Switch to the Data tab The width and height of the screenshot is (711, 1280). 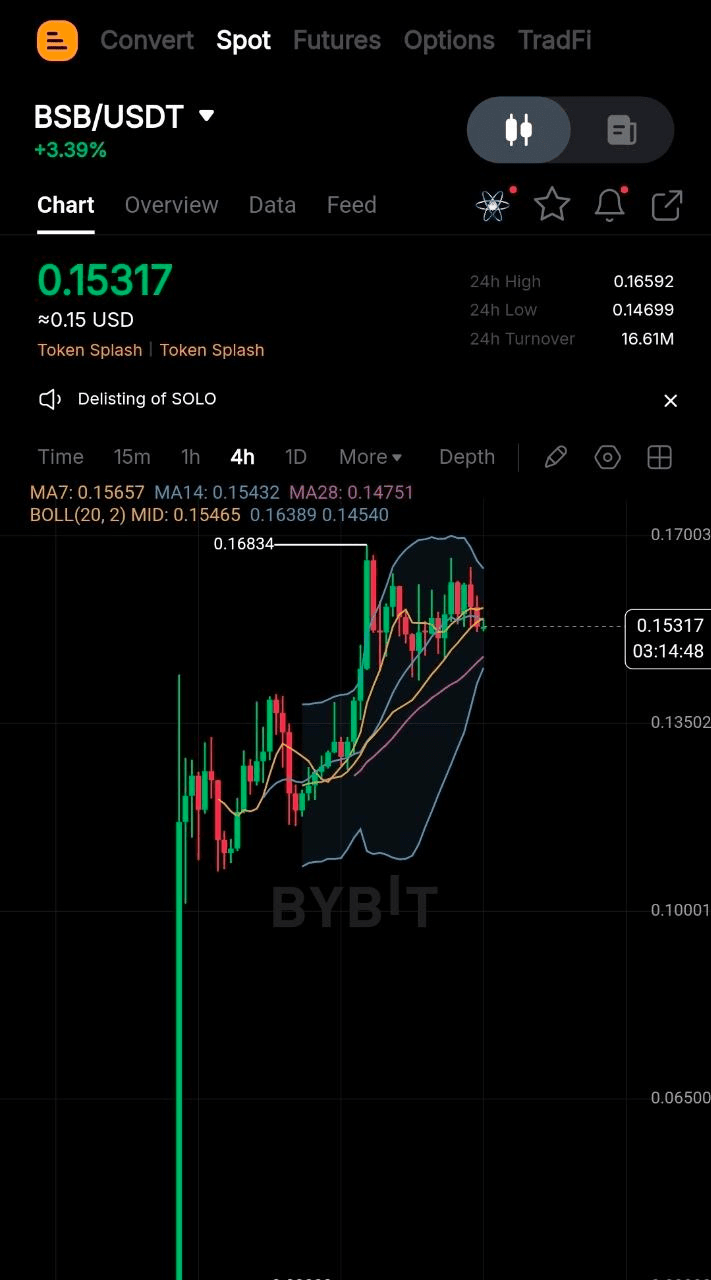coord(272,205)
